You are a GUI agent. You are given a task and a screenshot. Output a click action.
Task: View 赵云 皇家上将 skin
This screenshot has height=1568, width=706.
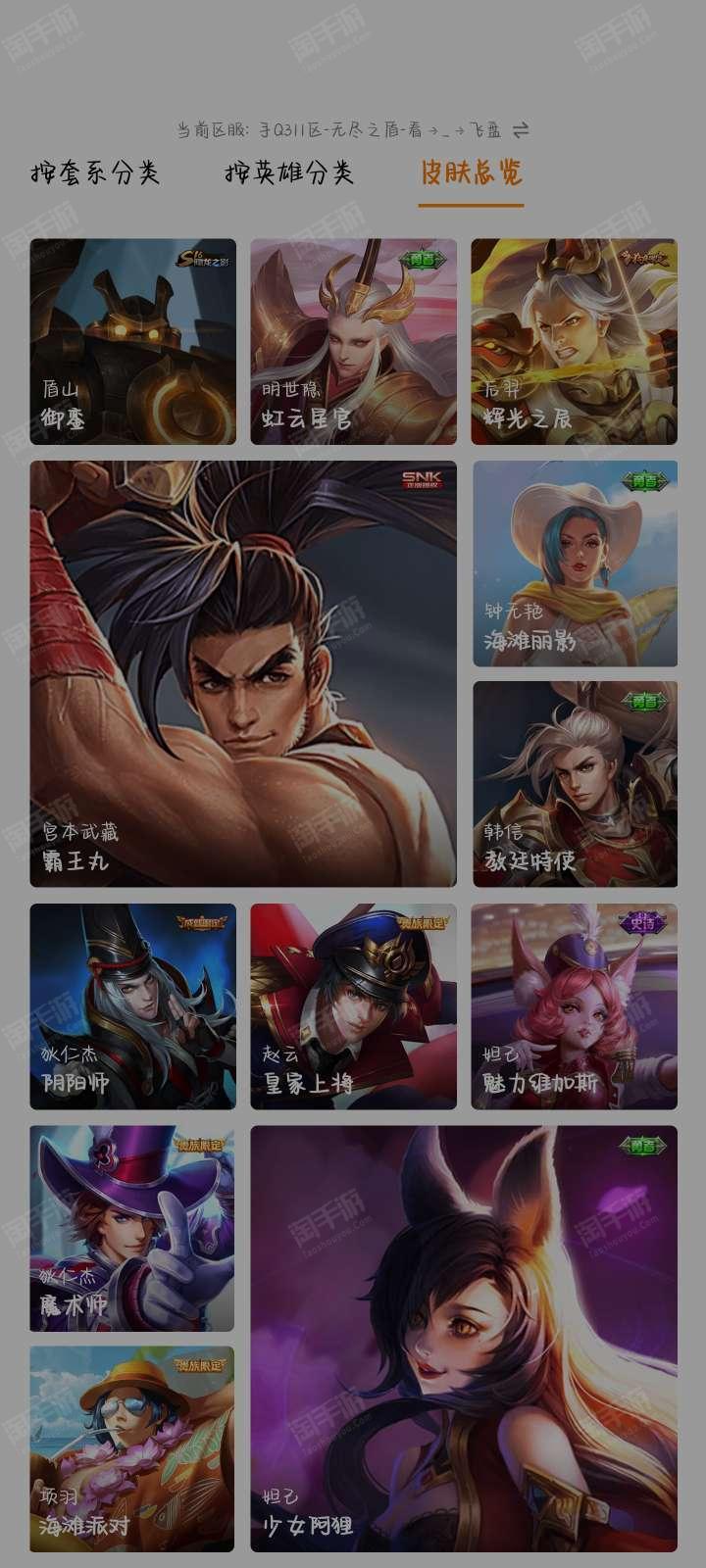(x=353, y=1005)
